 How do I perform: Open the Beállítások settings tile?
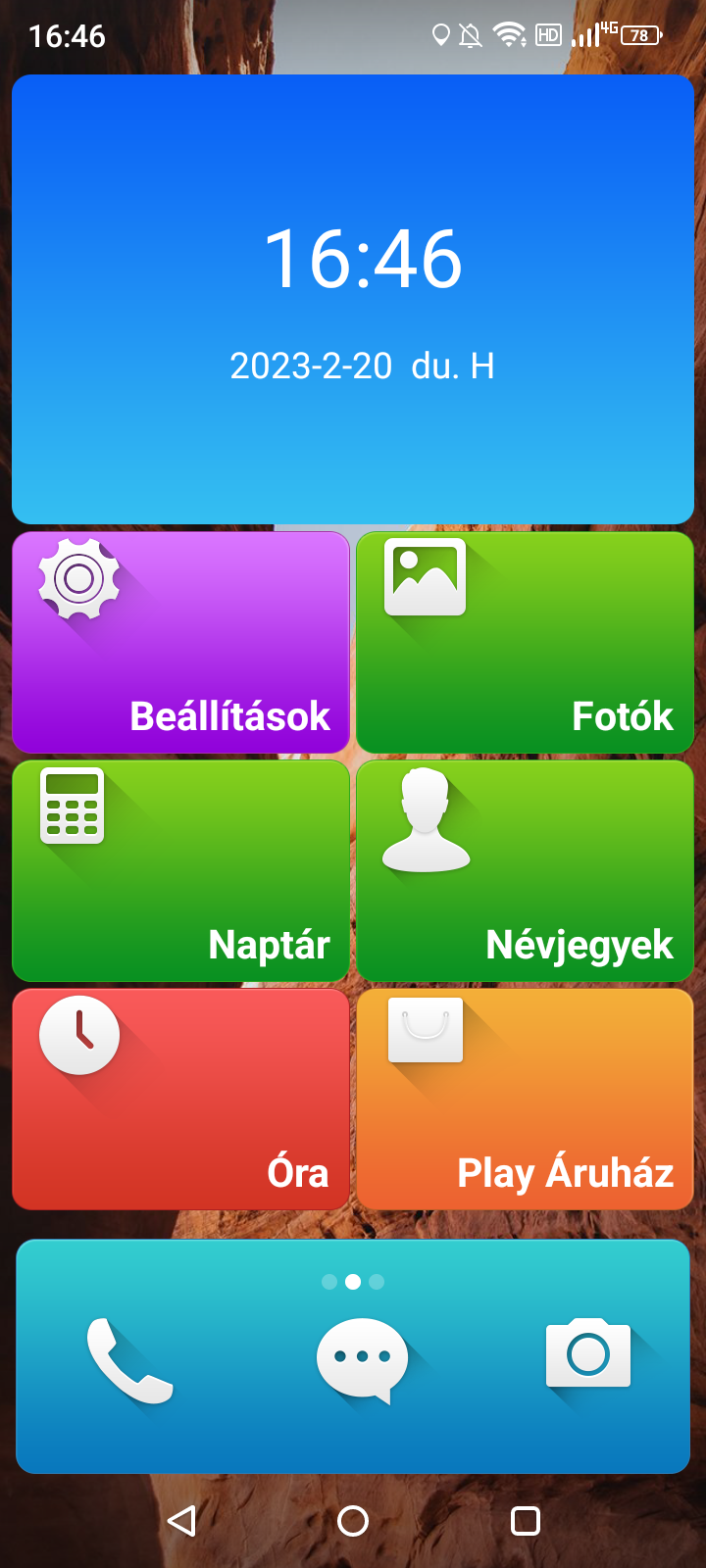(180, 643)
